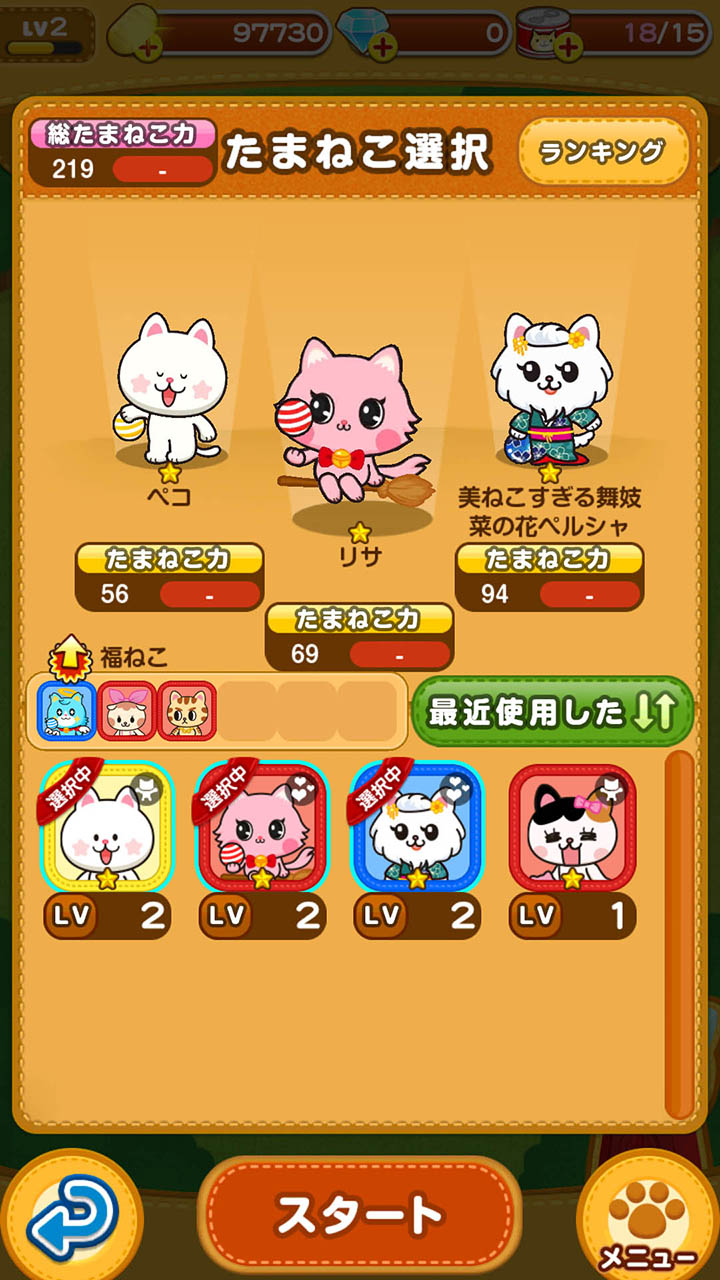720x1280 pixels.
Task: Select the blue 福ねこ cat icon
Action: pos(66,711)
